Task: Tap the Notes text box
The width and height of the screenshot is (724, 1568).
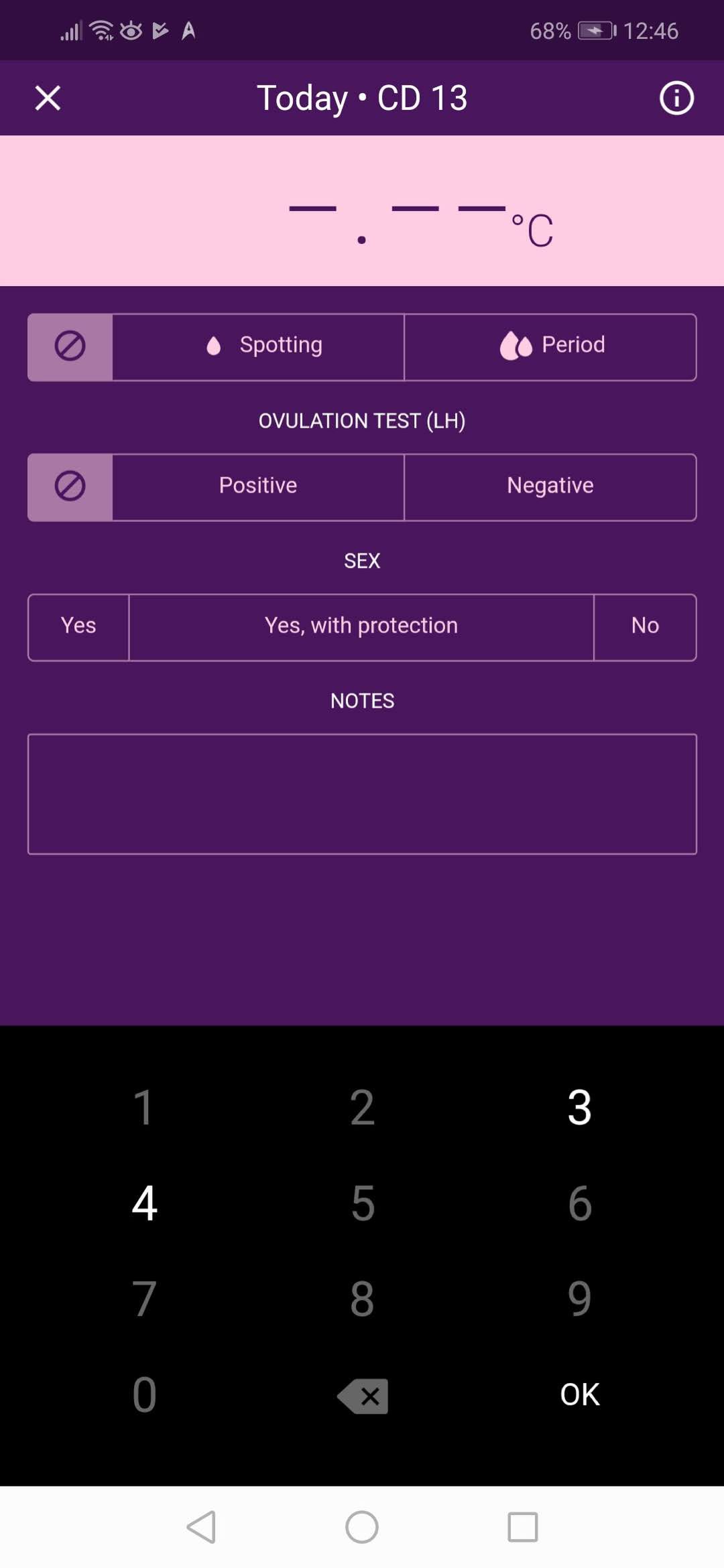Action: point(362,794)
